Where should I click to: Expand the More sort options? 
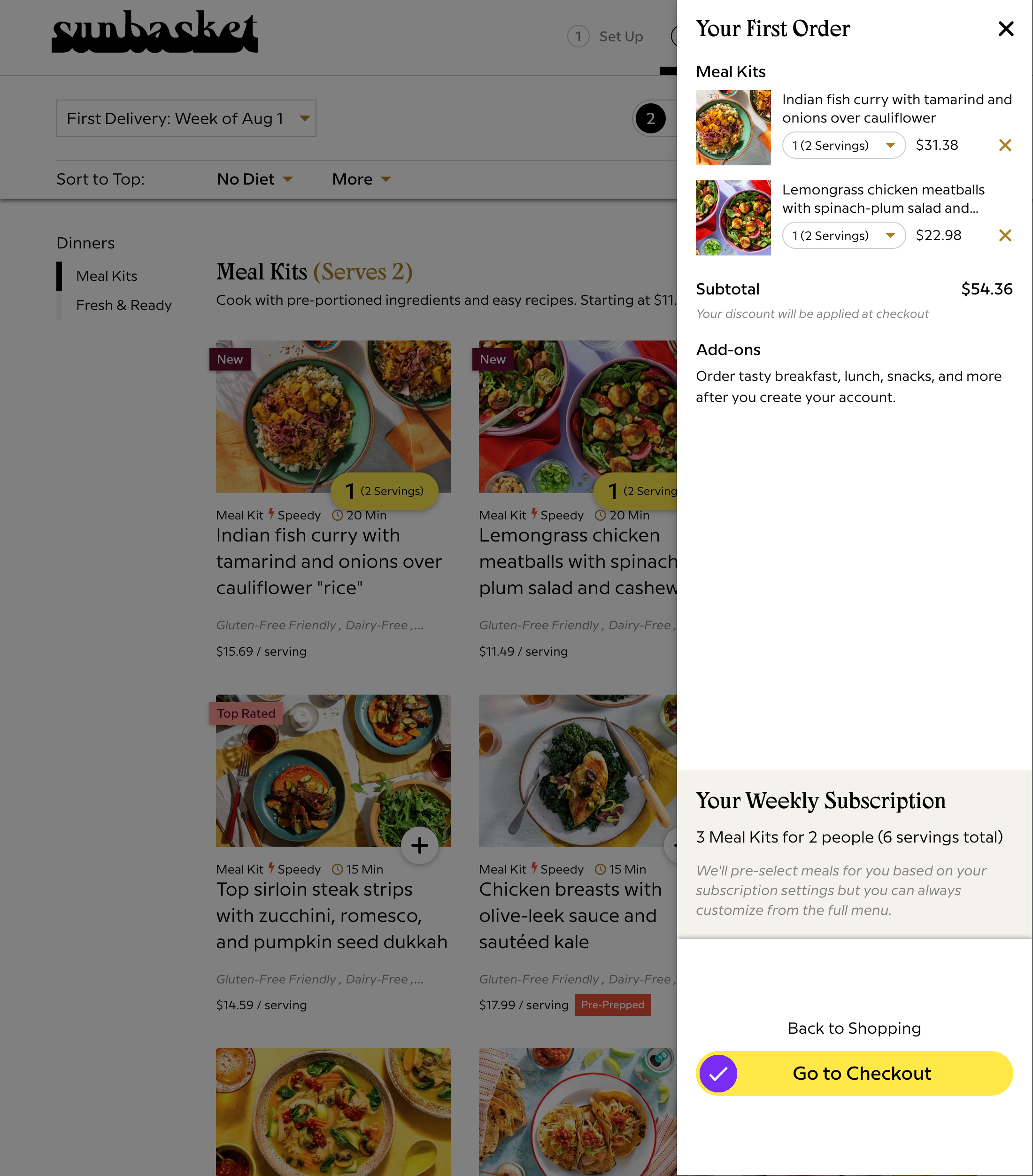coord(361,179)
